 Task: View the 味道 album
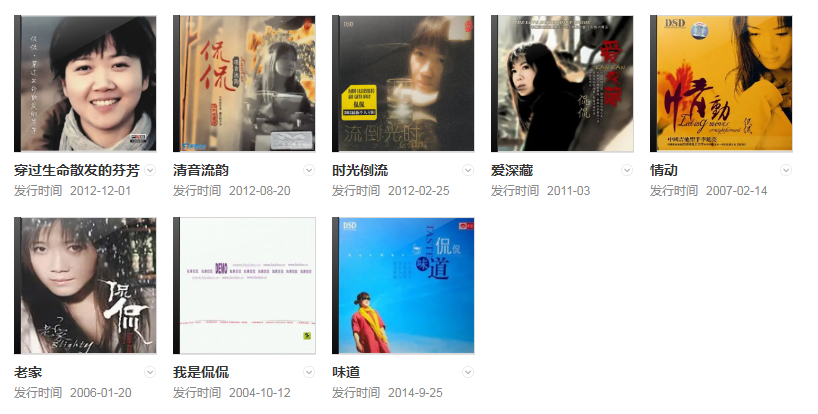pyautogui.click(x=404, y=286)
